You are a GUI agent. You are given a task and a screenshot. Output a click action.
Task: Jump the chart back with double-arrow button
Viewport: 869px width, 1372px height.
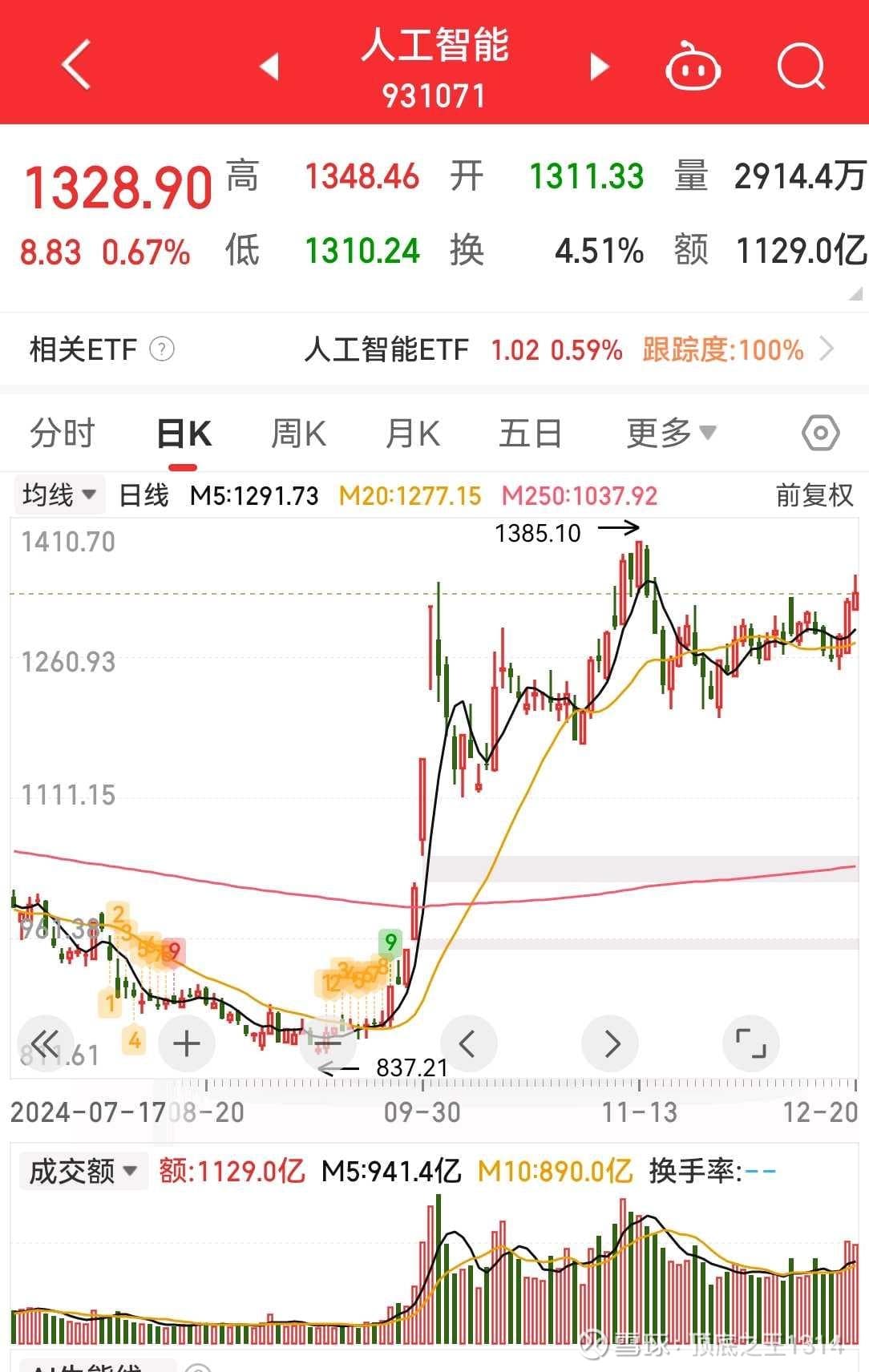click(x=45, y=1043)
